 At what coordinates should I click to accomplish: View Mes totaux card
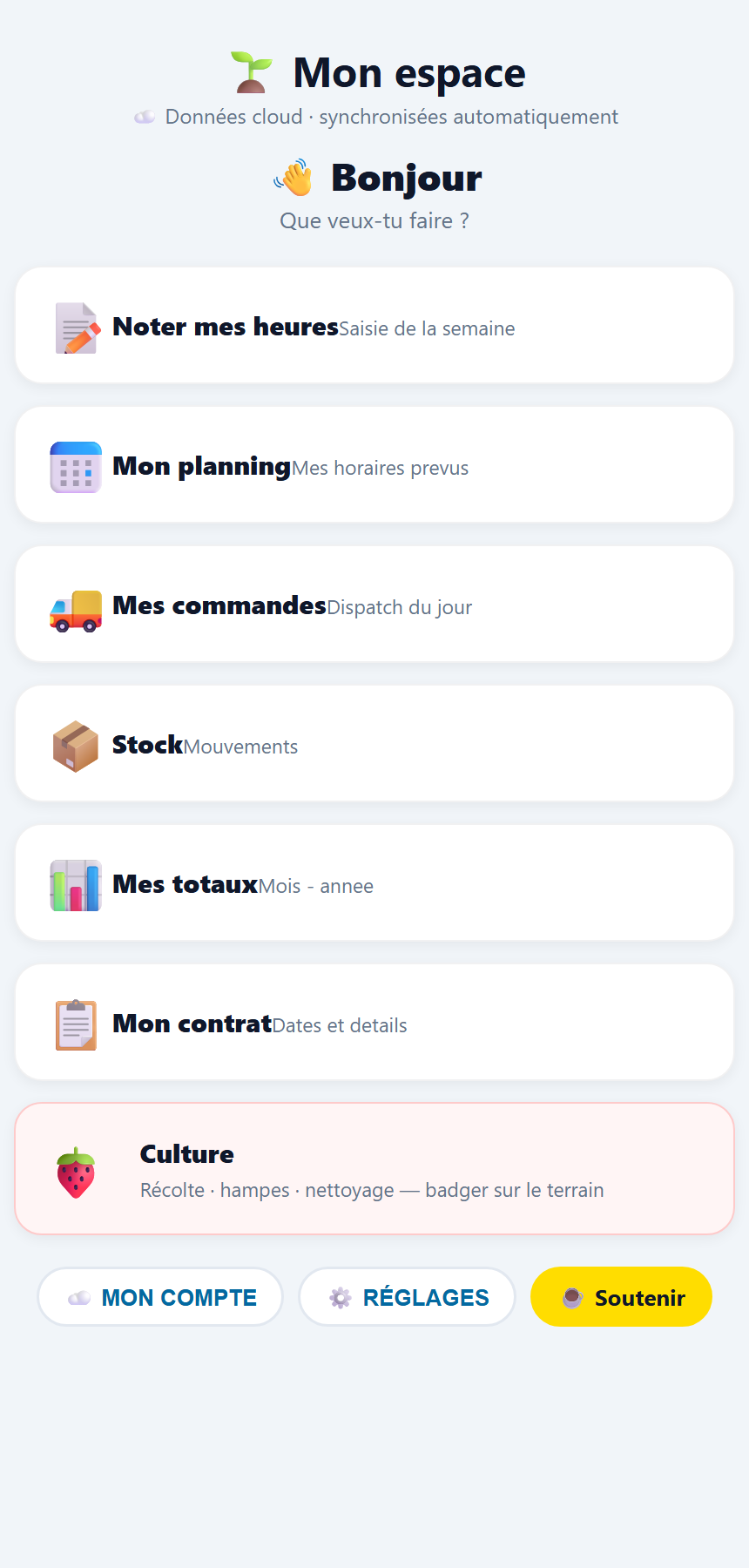374,882
